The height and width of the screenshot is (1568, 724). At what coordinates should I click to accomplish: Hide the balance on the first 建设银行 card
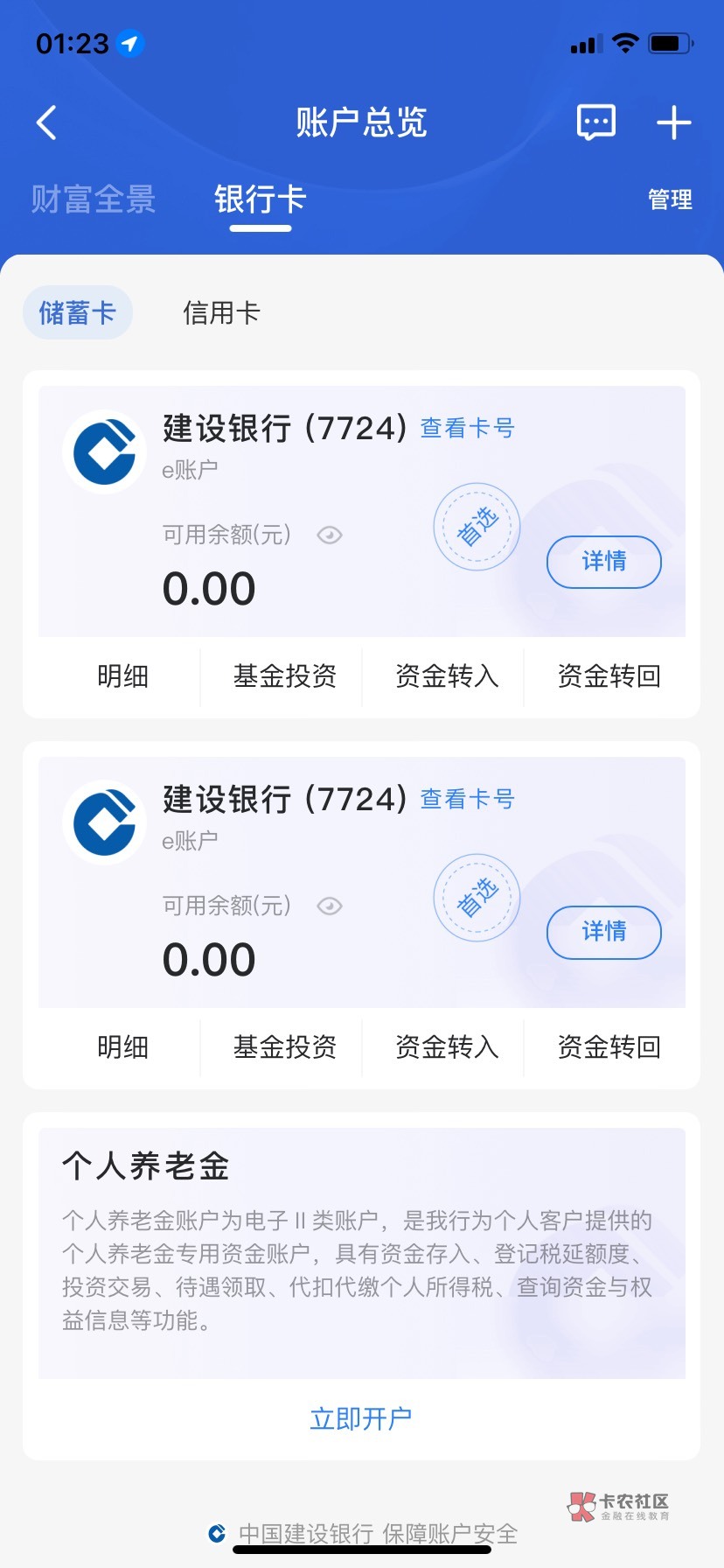click(x=330, y=535)
